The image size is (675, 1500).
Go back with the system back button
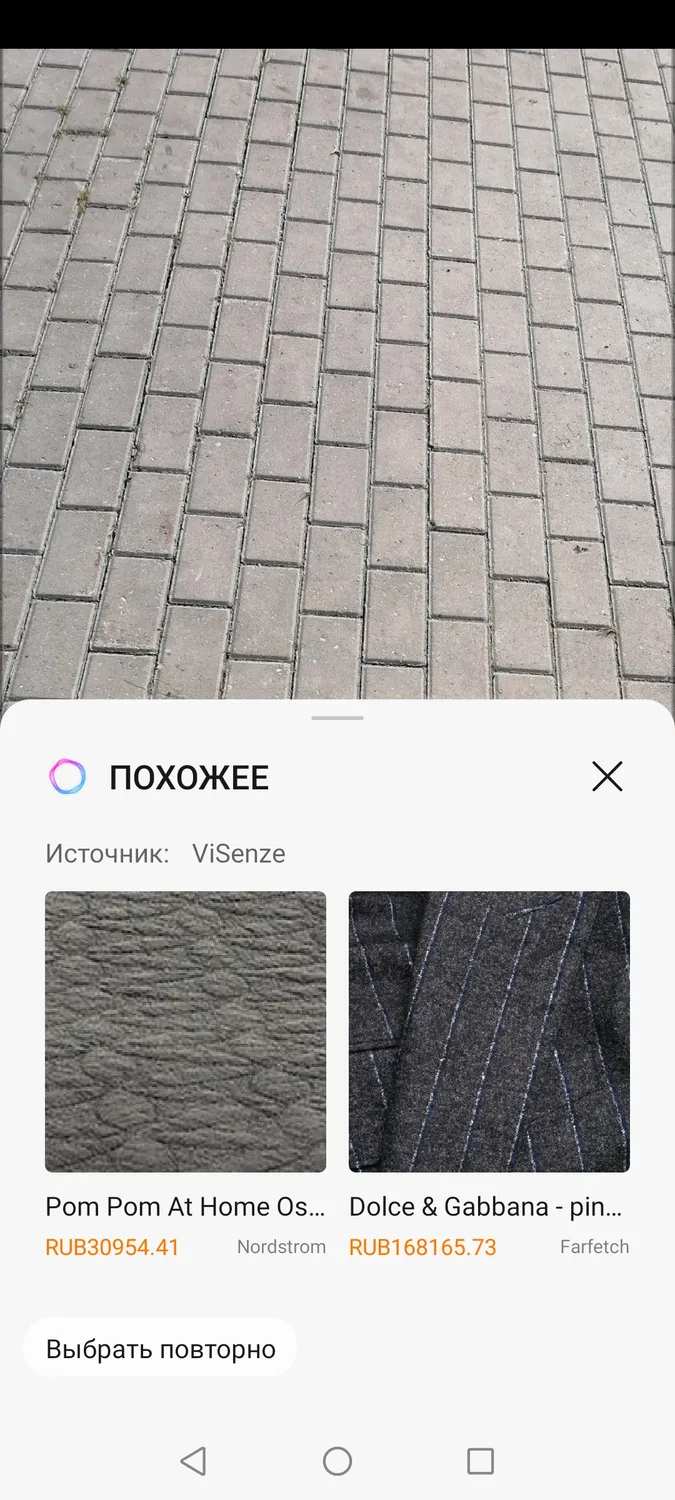[193, 1461]
